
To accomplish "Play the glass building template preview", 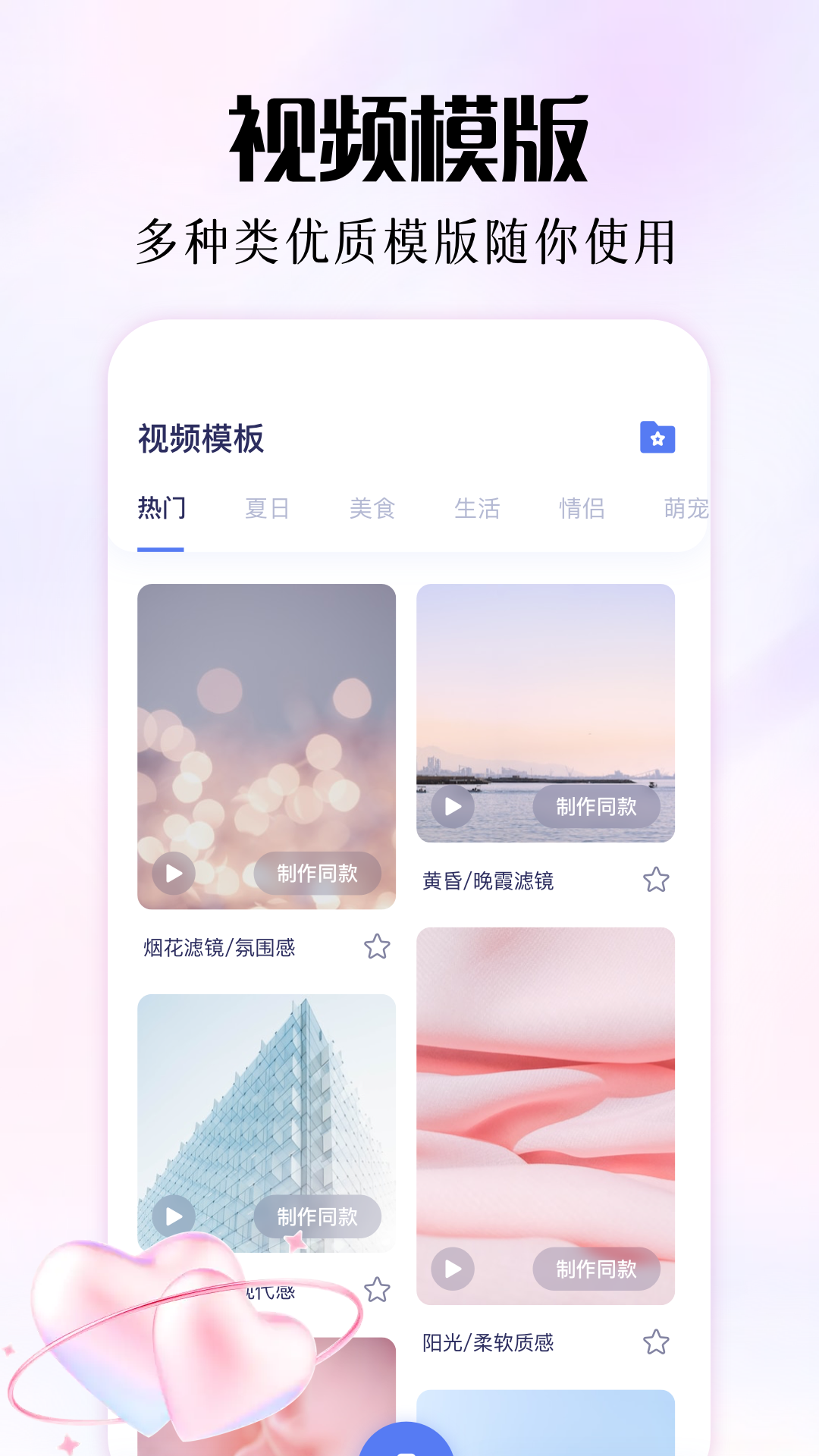I will pos(173,1217).
